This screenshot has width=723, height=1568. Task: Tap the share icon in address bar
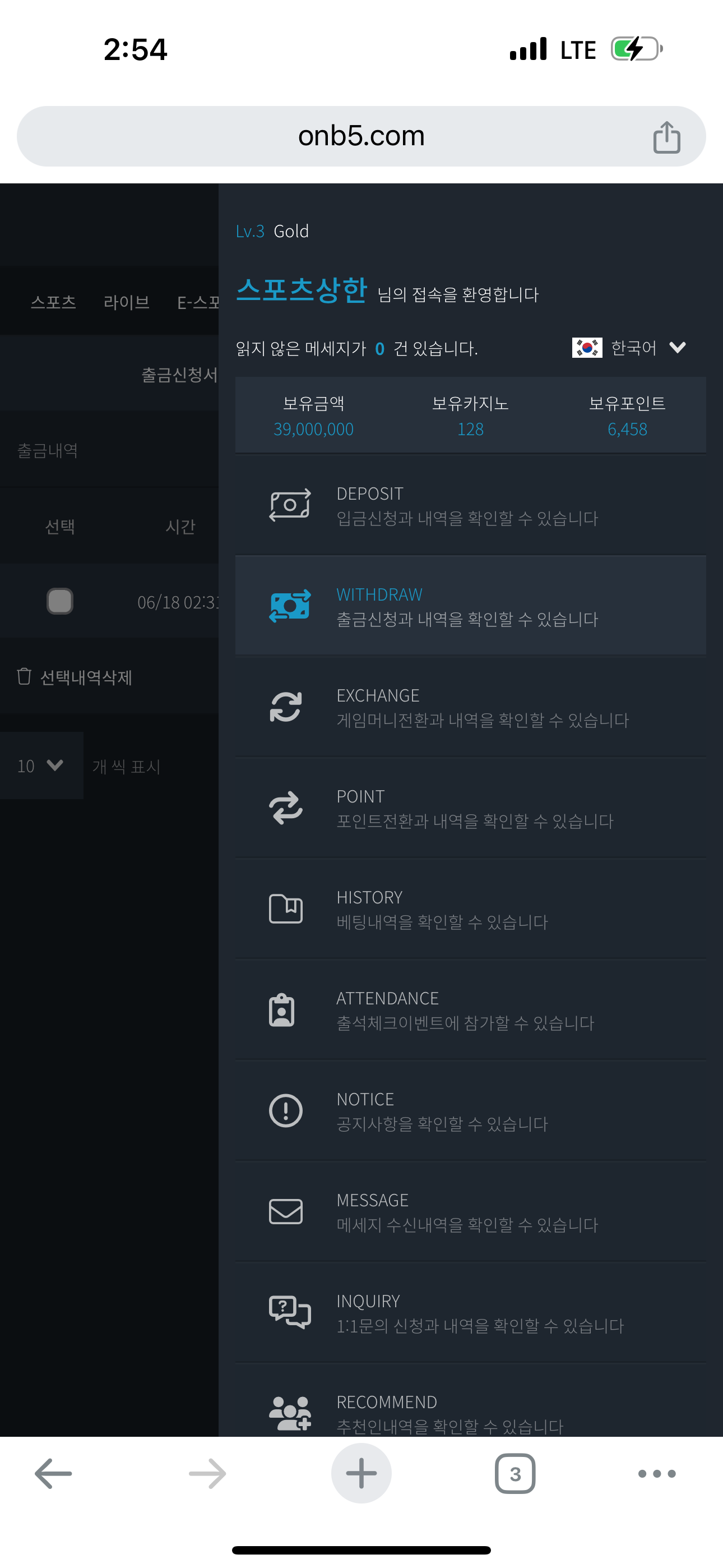666,137
